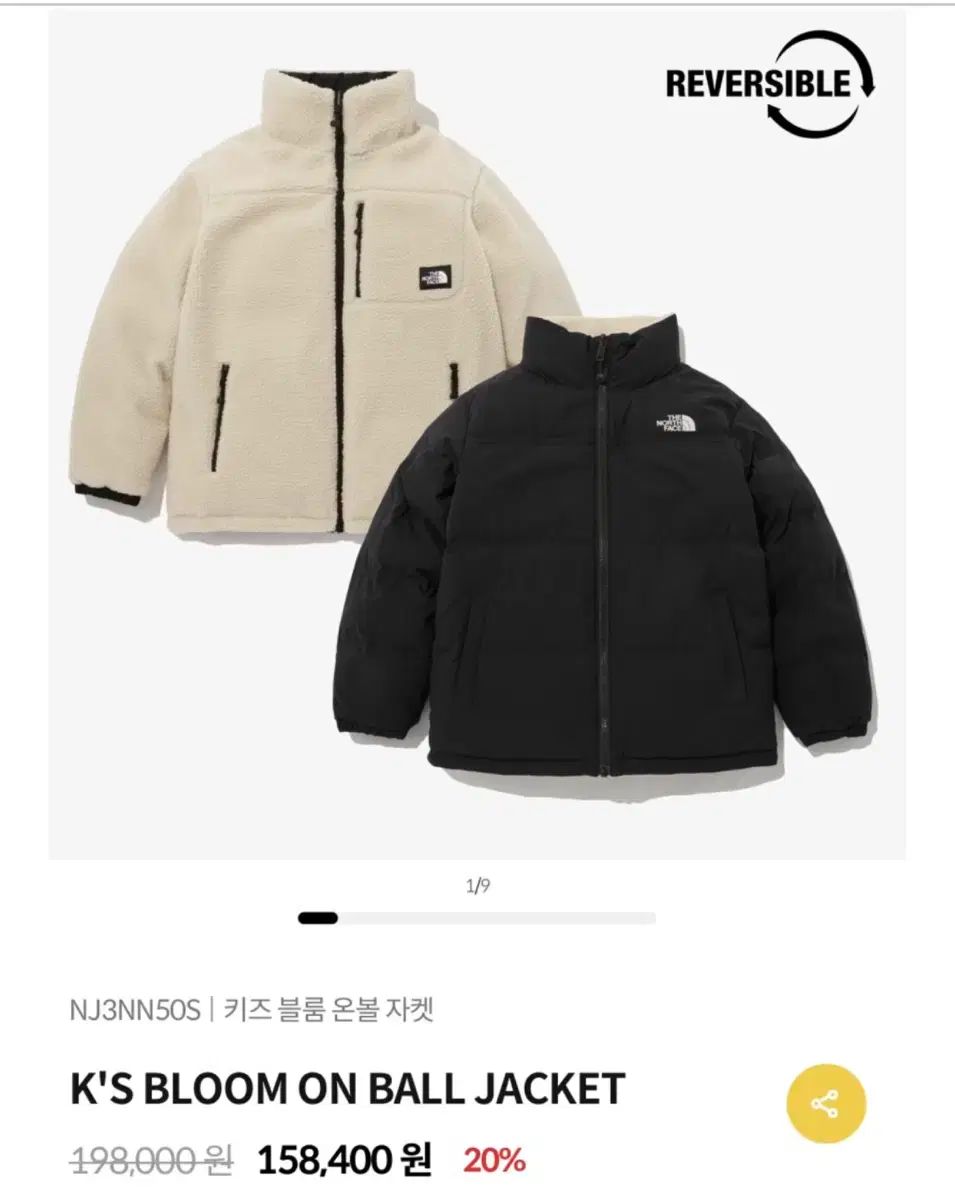Screen dimensions: 955x1200
Task: Click the black segment of the carousel progress bar
Action: (x=315, y=917)
